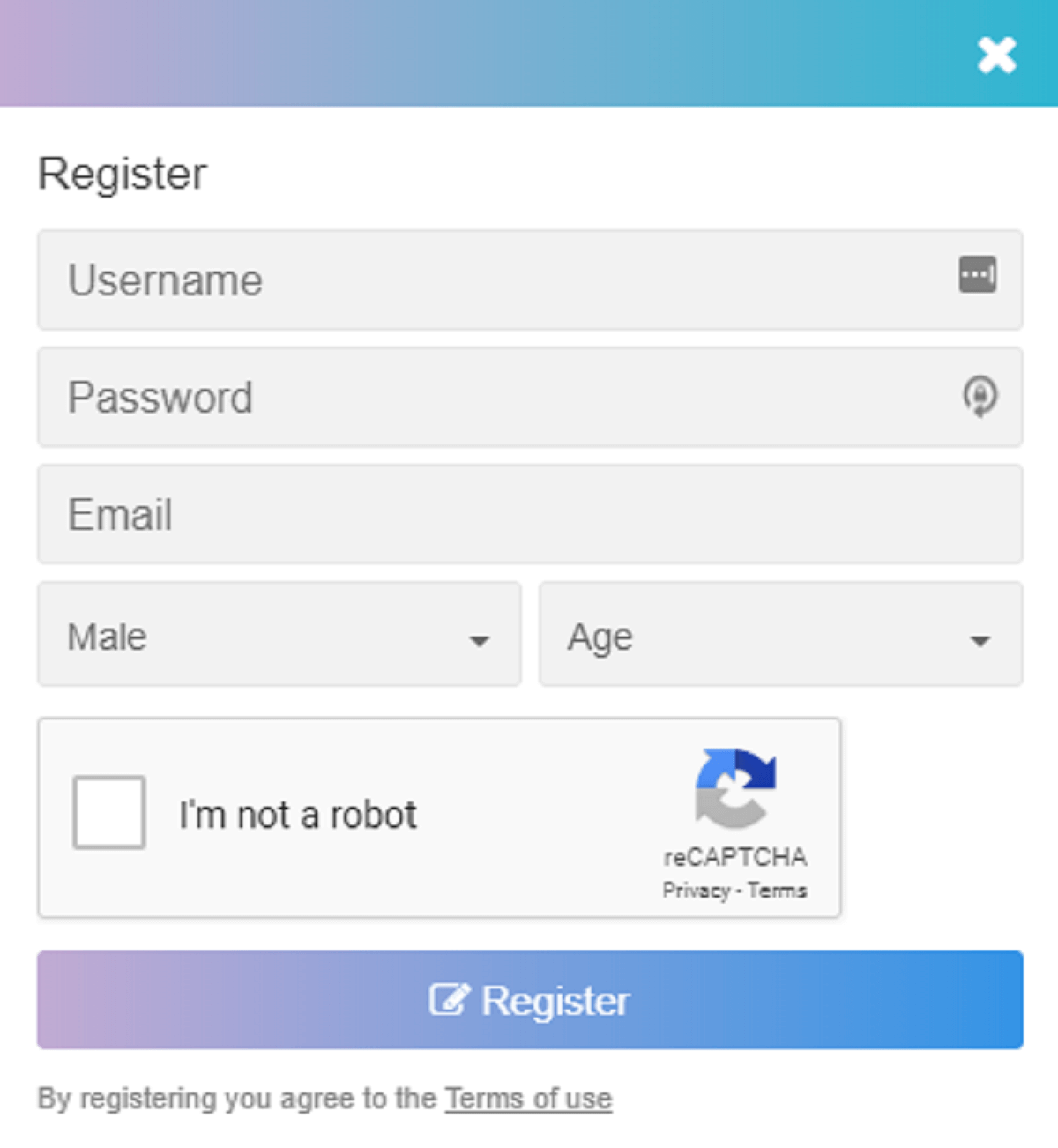Expand the Male gender dropdown
Screen dimensions: 1058x1148
click(x=279, y=636)
